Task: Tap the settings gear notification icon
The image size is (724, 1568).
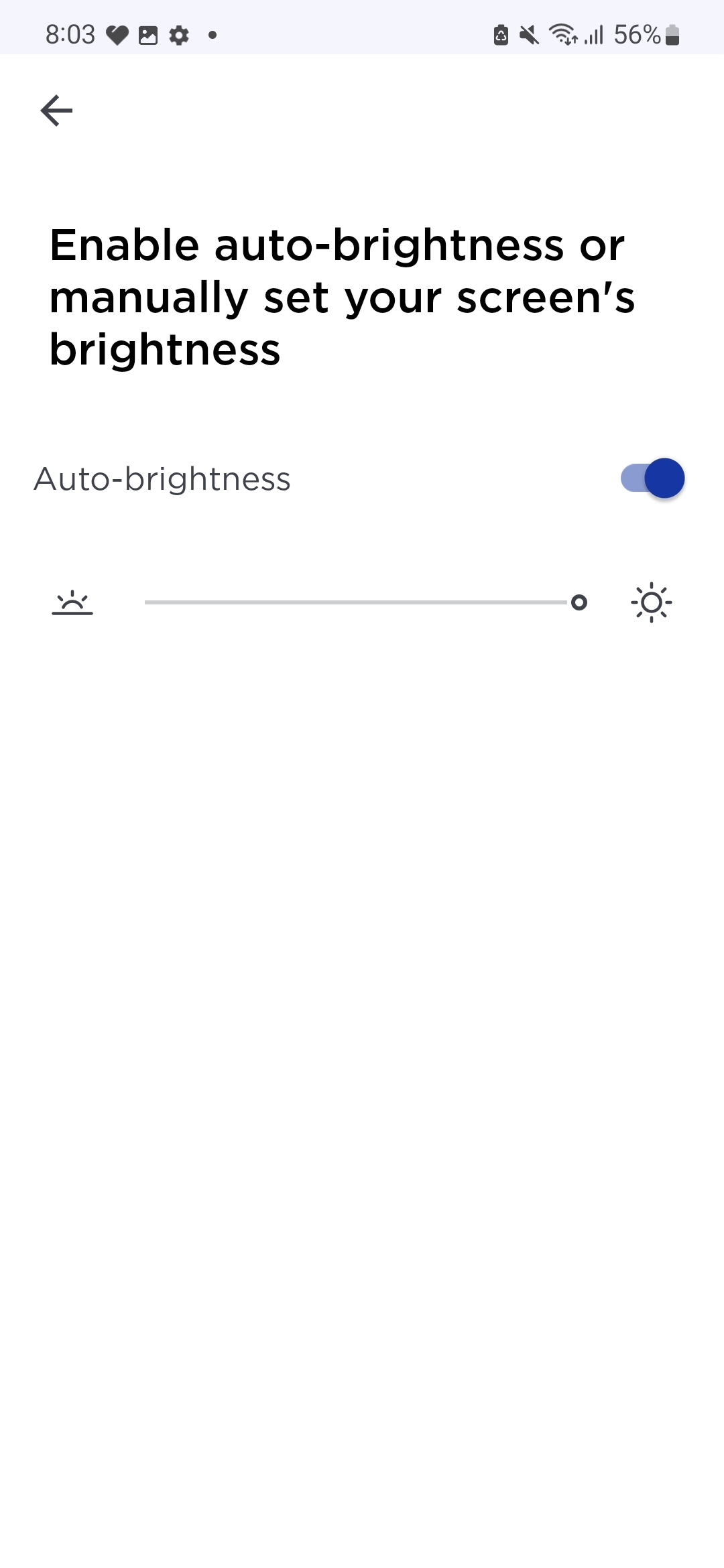Action: click(x=180, y=35)
